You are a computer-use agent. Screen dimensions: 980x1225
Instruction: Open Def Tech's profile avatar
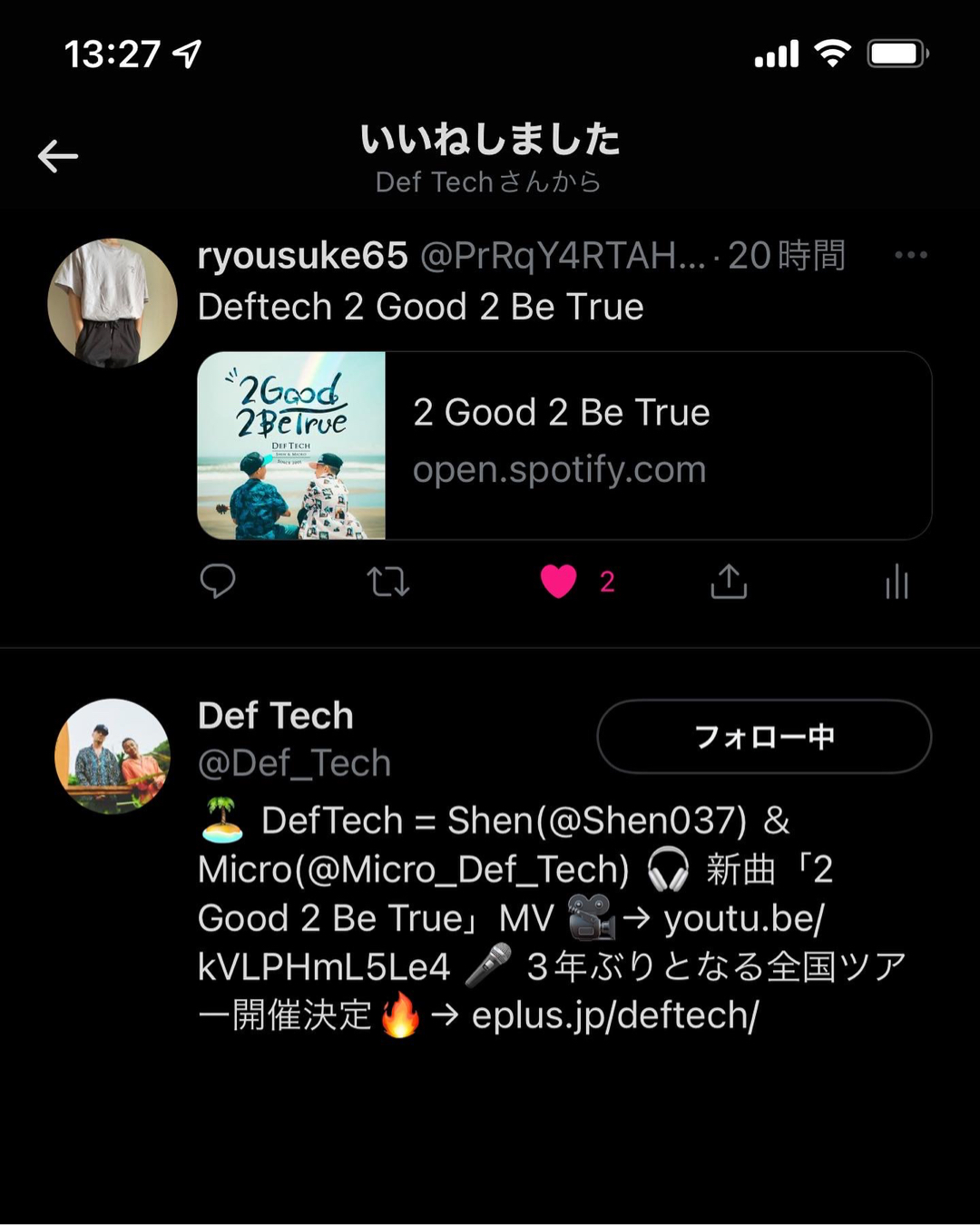tap(113, 756)
